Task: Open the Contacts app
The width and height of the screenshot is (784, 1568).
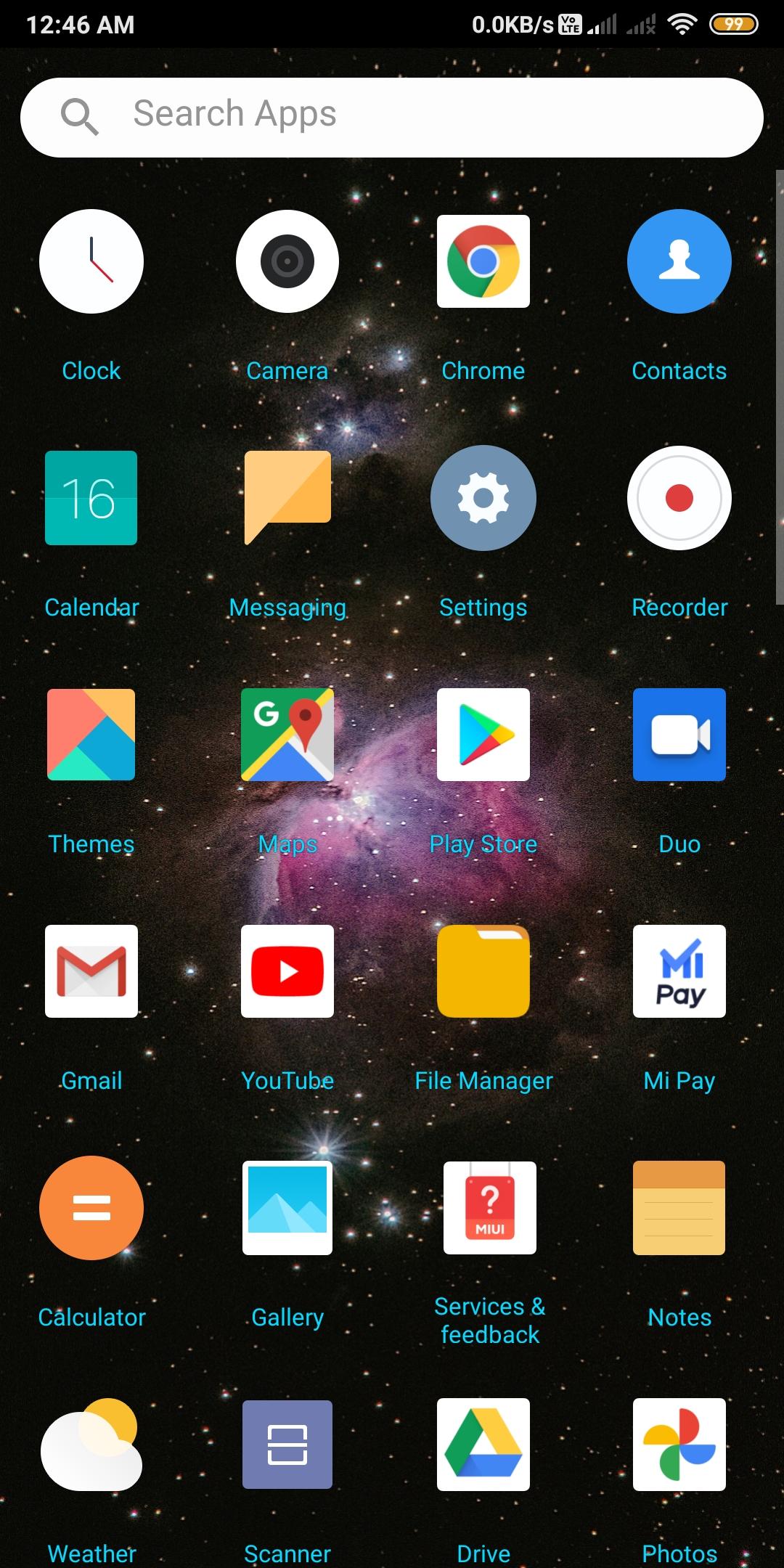Action: point(679,261)
